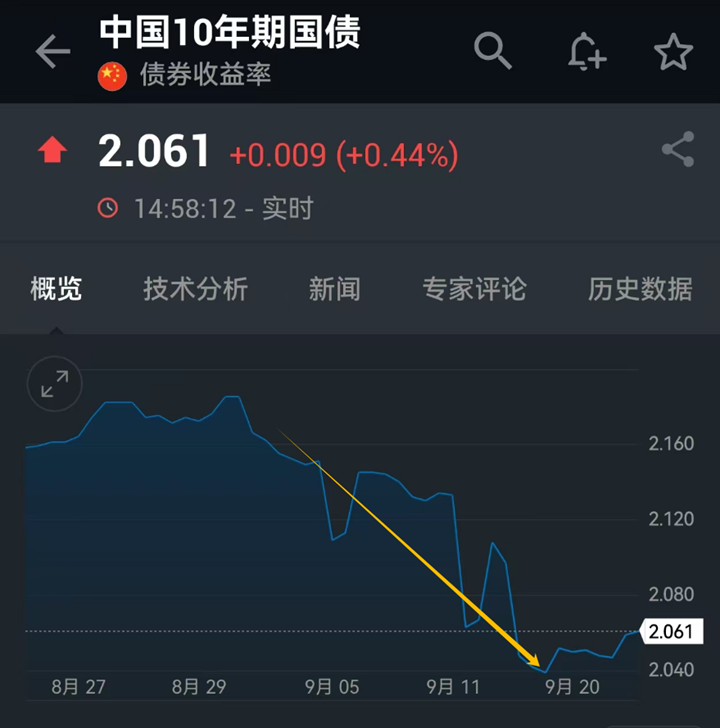Open the search magnifier
Screen dimensions: 720x728
click(492, 50)
